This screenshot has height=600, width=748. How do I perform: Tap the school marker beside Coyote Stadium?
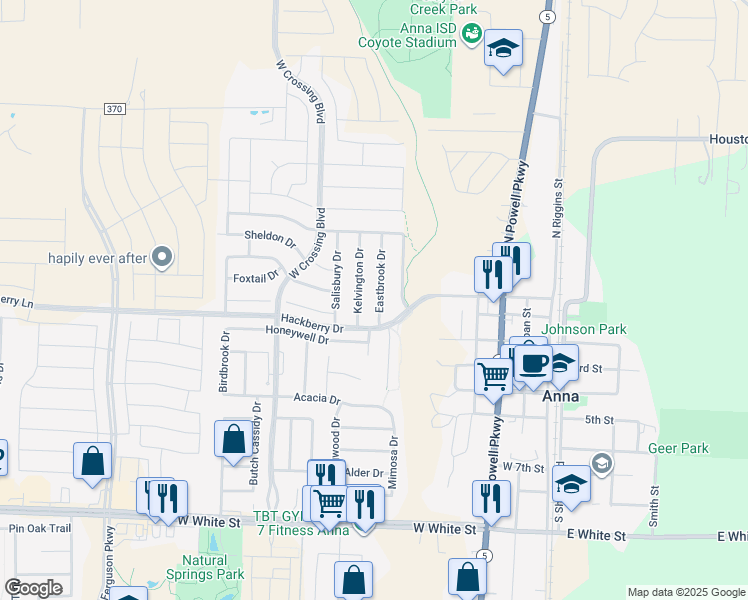(x=503, y=48)
